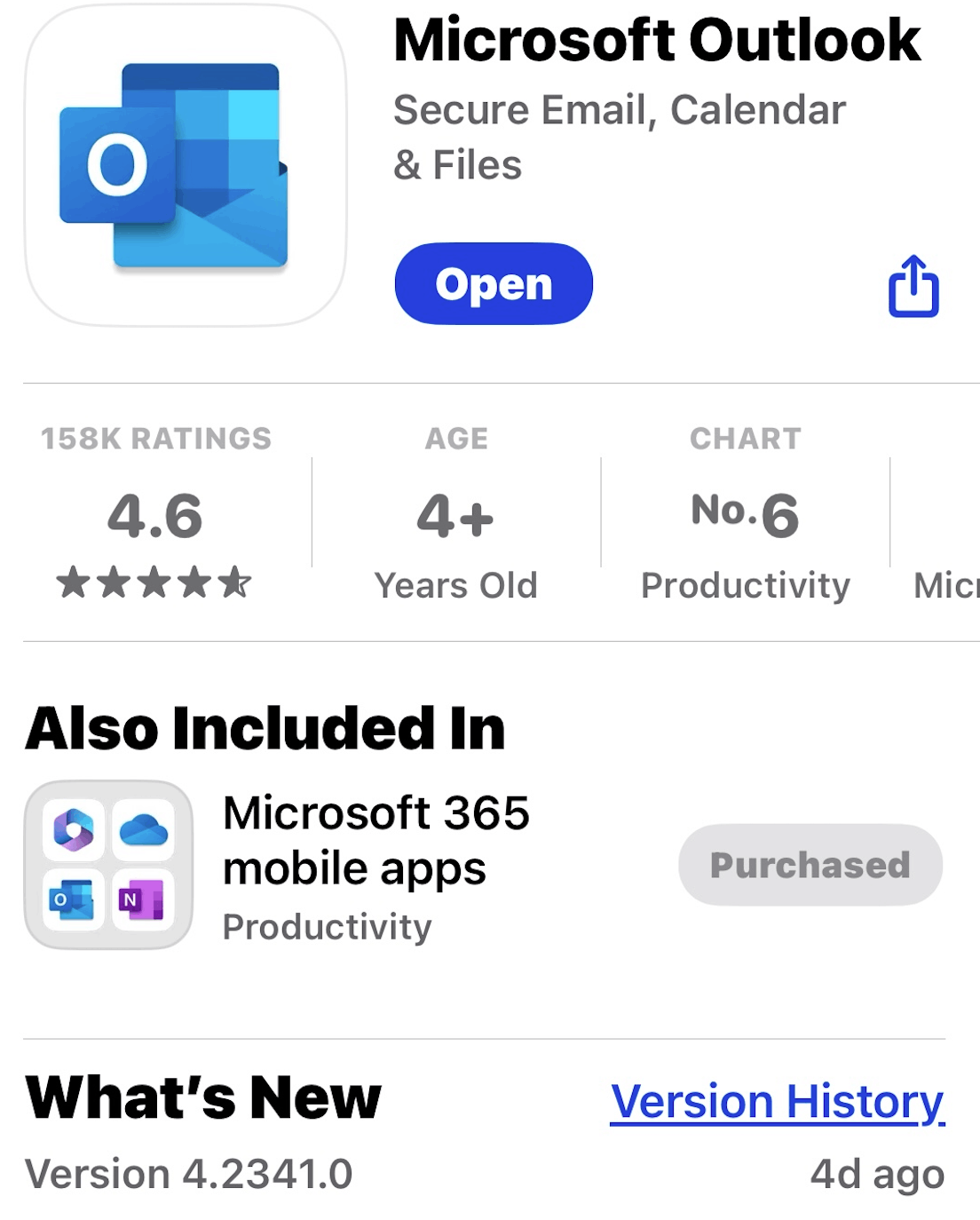This screenshot has height=1220, width=980.
Task: Share the Microsoft Outlook app
Action: point(913,286)
